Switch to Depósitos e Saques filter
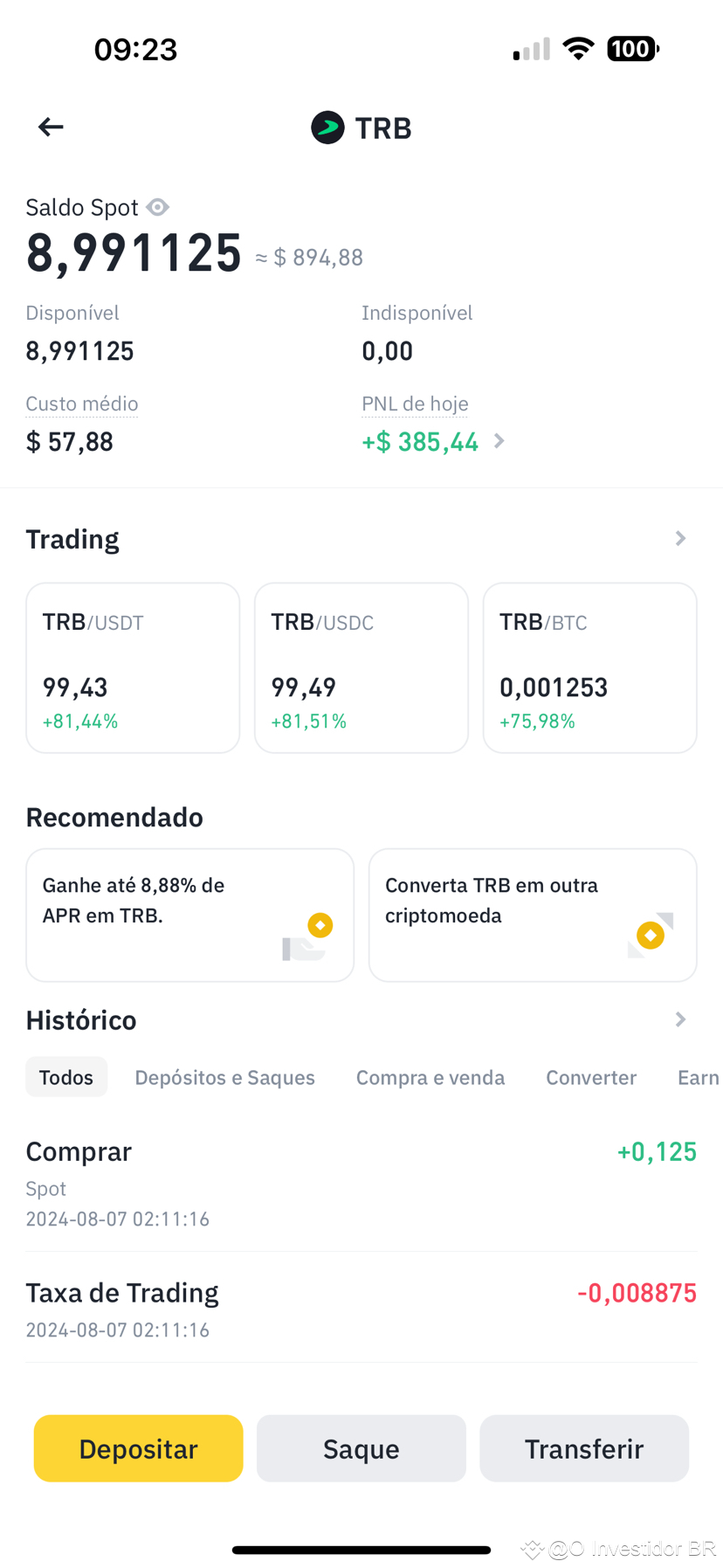 224,1077
